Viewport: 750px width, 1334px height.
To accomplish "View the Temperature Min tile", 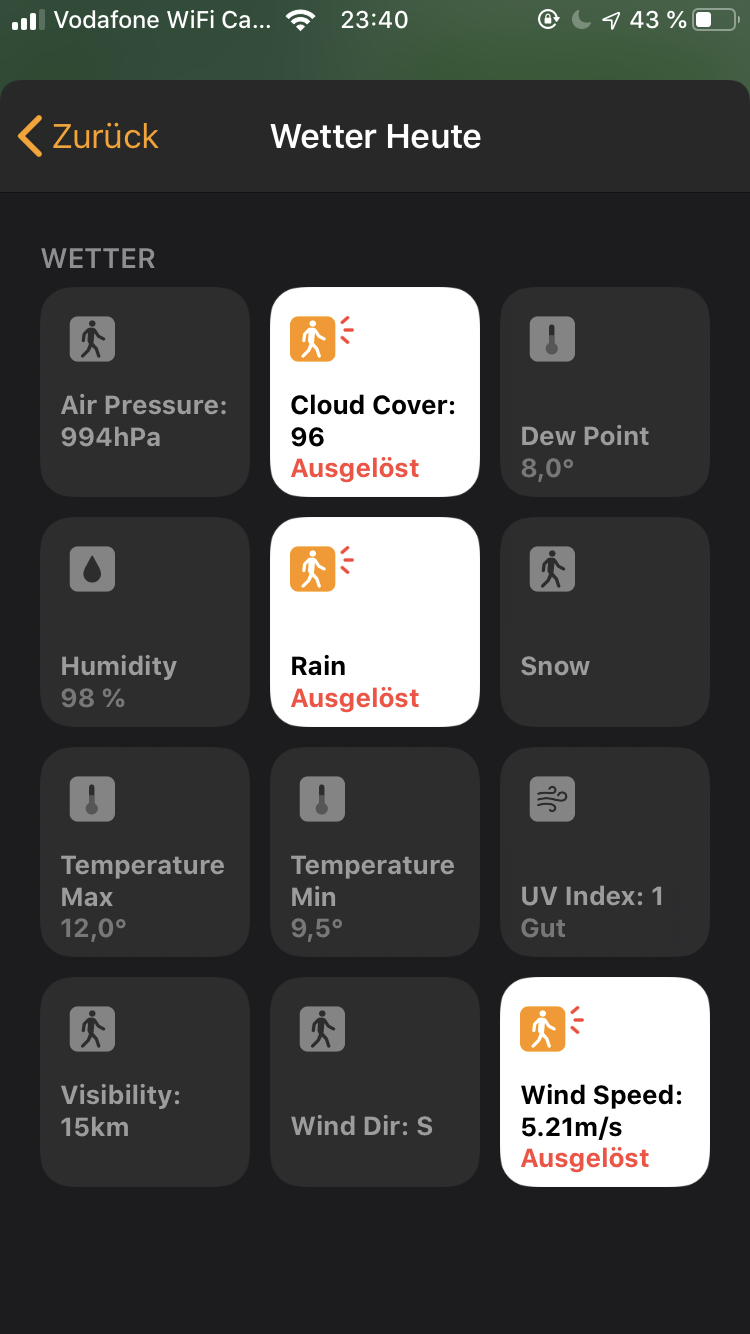I will click(375, 852).
